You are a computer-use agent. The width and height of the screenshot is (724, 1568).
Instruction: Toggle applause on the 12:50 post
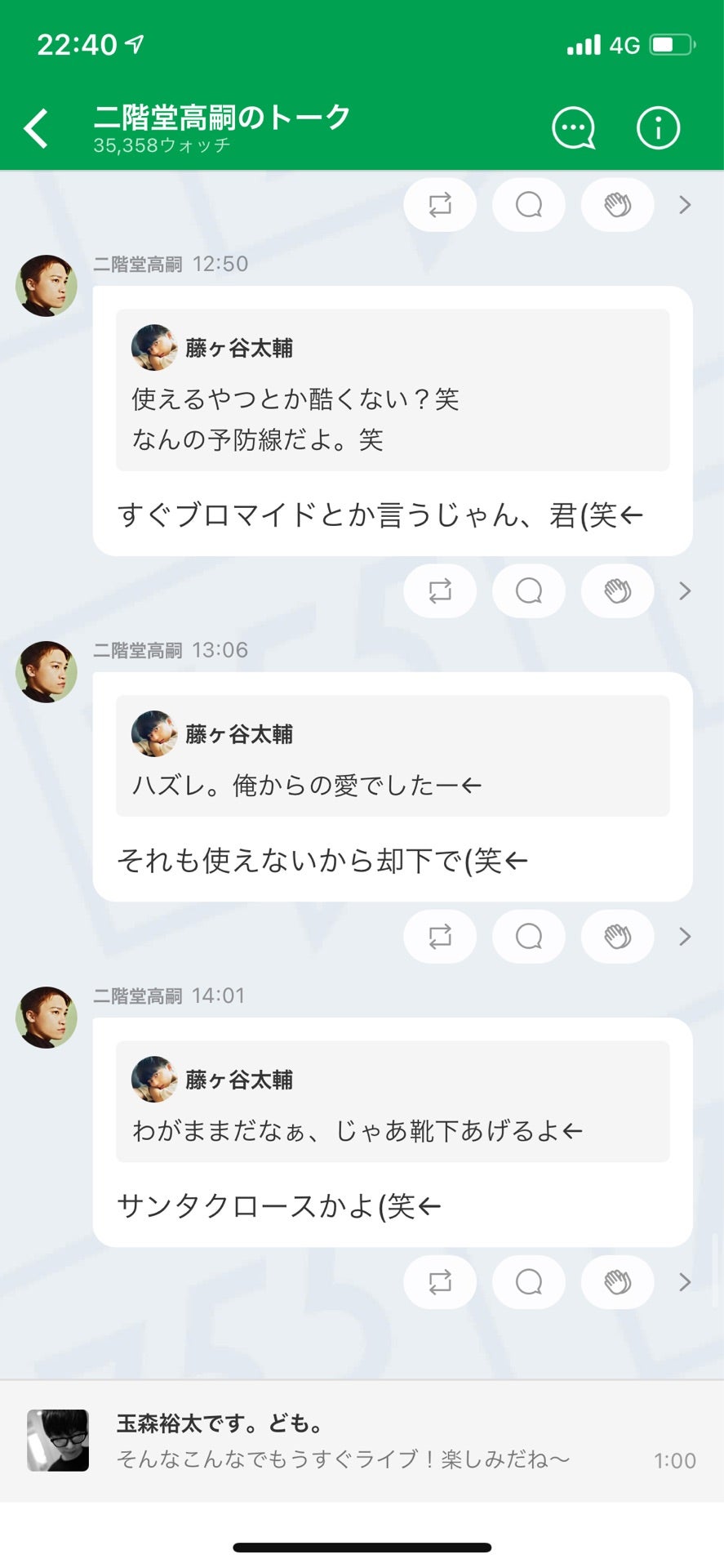(616, 590)
